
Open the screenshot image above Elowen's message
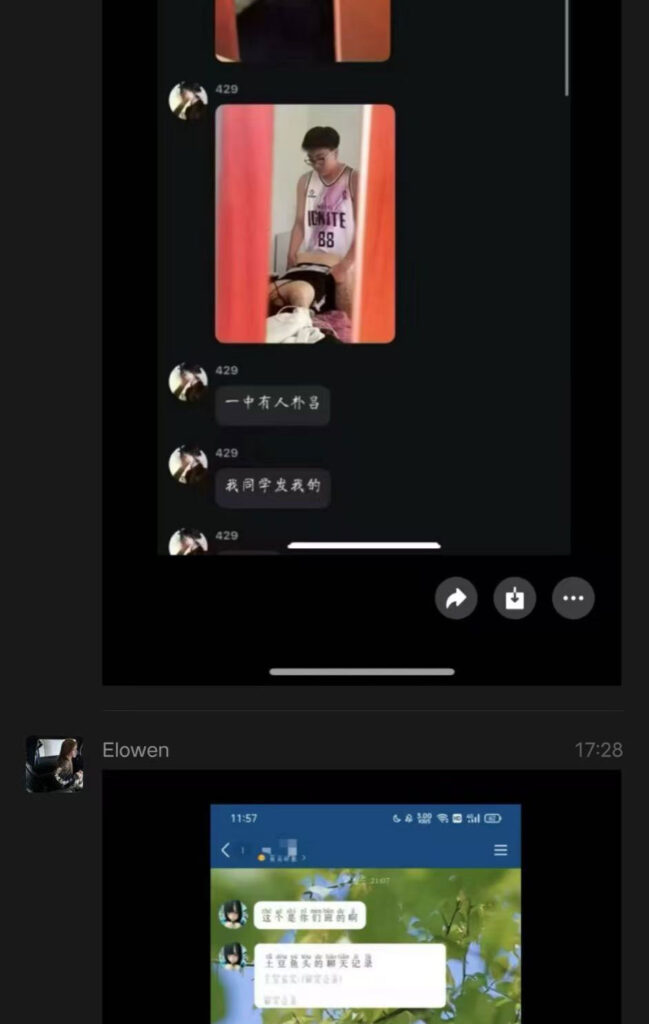pos(362,300)
